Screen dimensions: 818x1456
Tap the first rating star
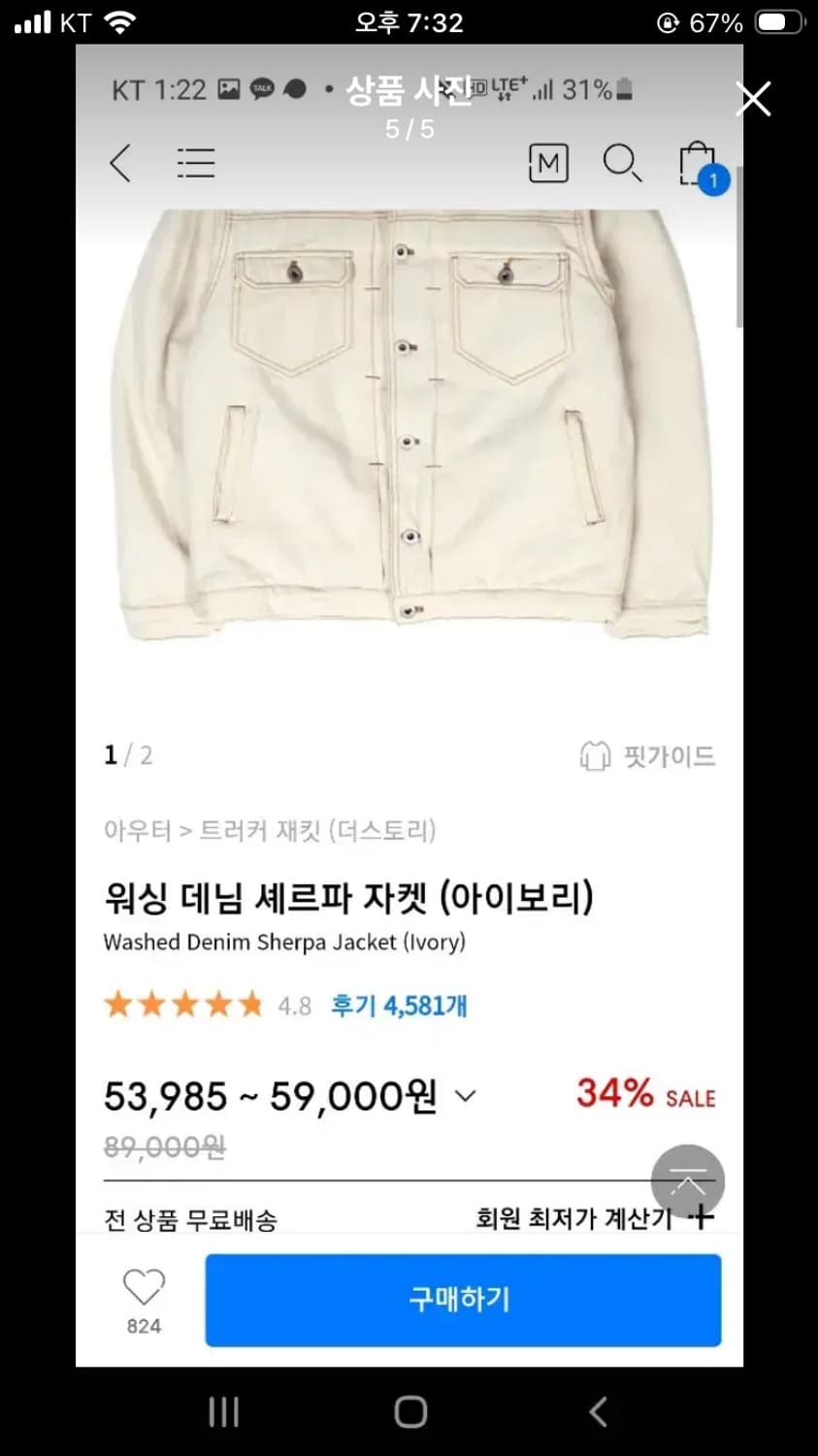[117, 1004]
